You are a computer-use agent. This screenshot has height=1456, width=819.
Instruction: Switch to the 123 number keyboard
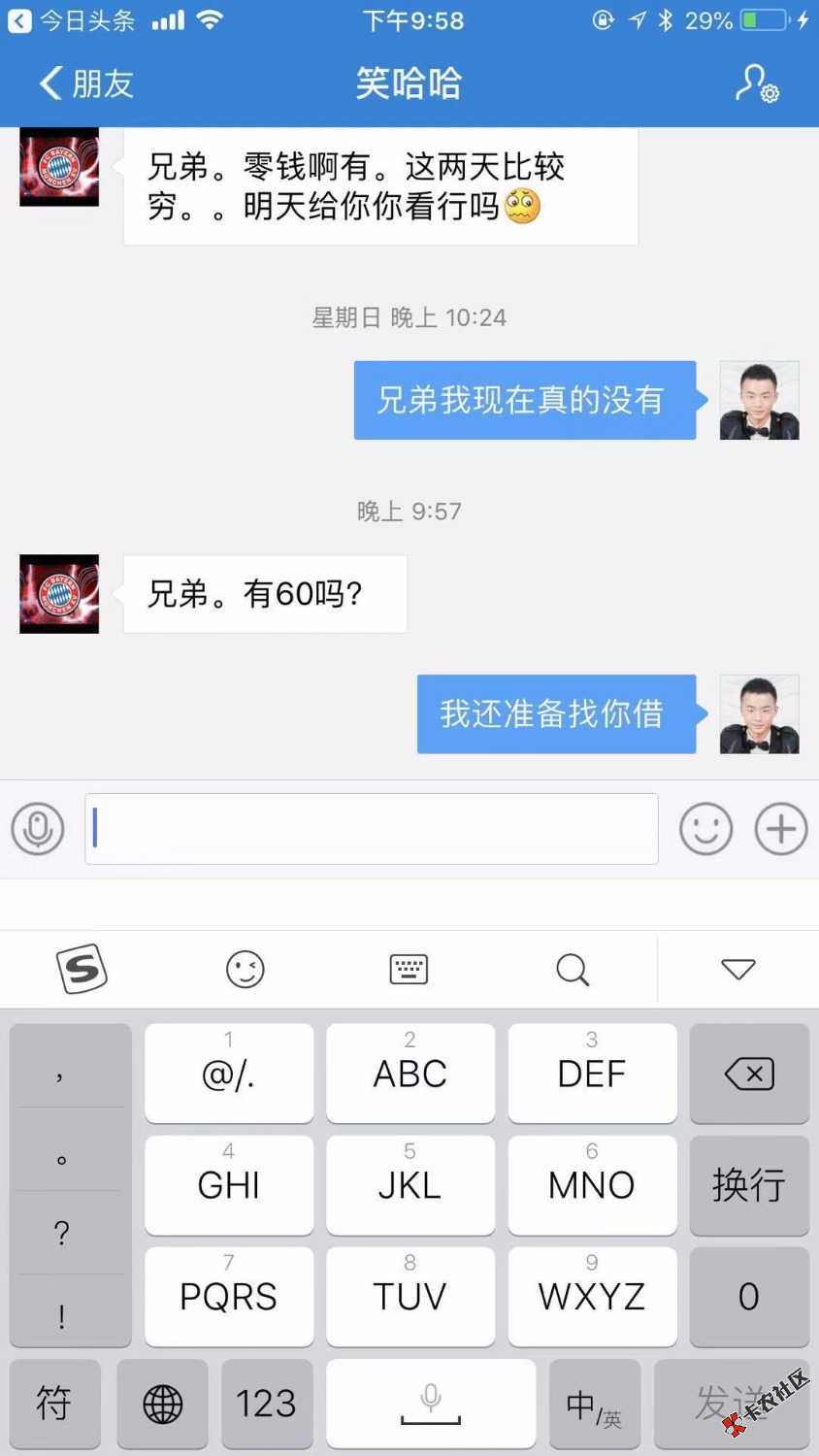click(x=266, y=1404)
